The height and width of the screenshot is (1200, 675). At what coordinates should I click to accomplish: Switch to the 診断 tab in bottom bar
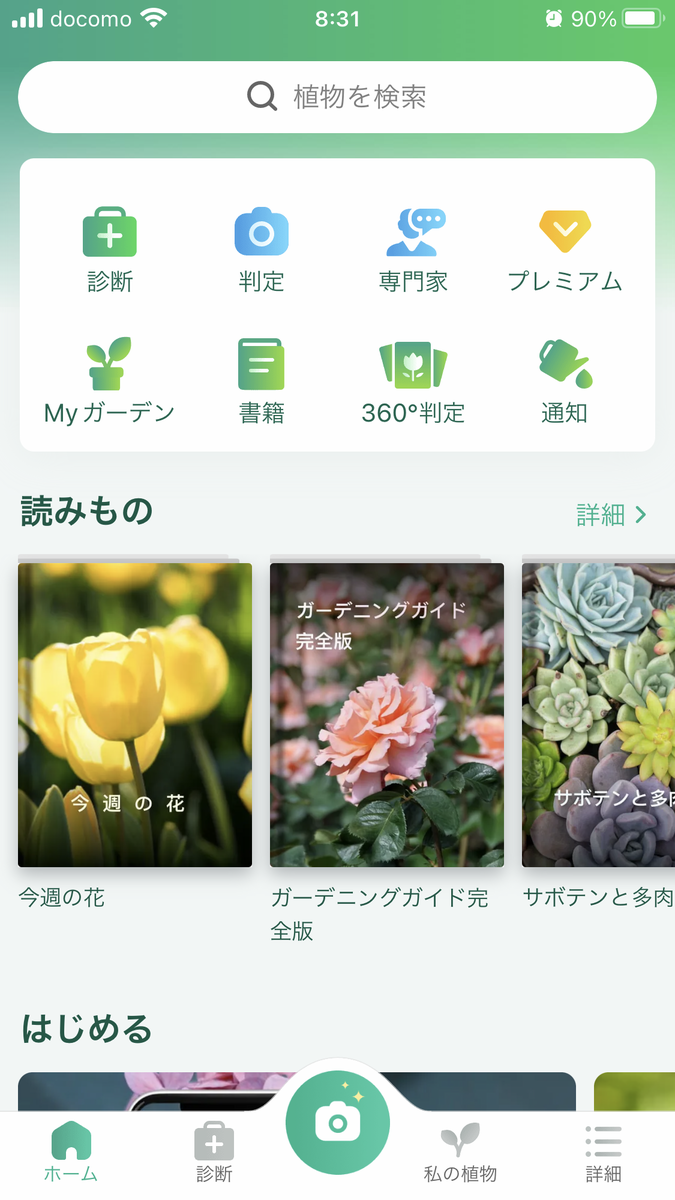click(x=214, y=1153)
